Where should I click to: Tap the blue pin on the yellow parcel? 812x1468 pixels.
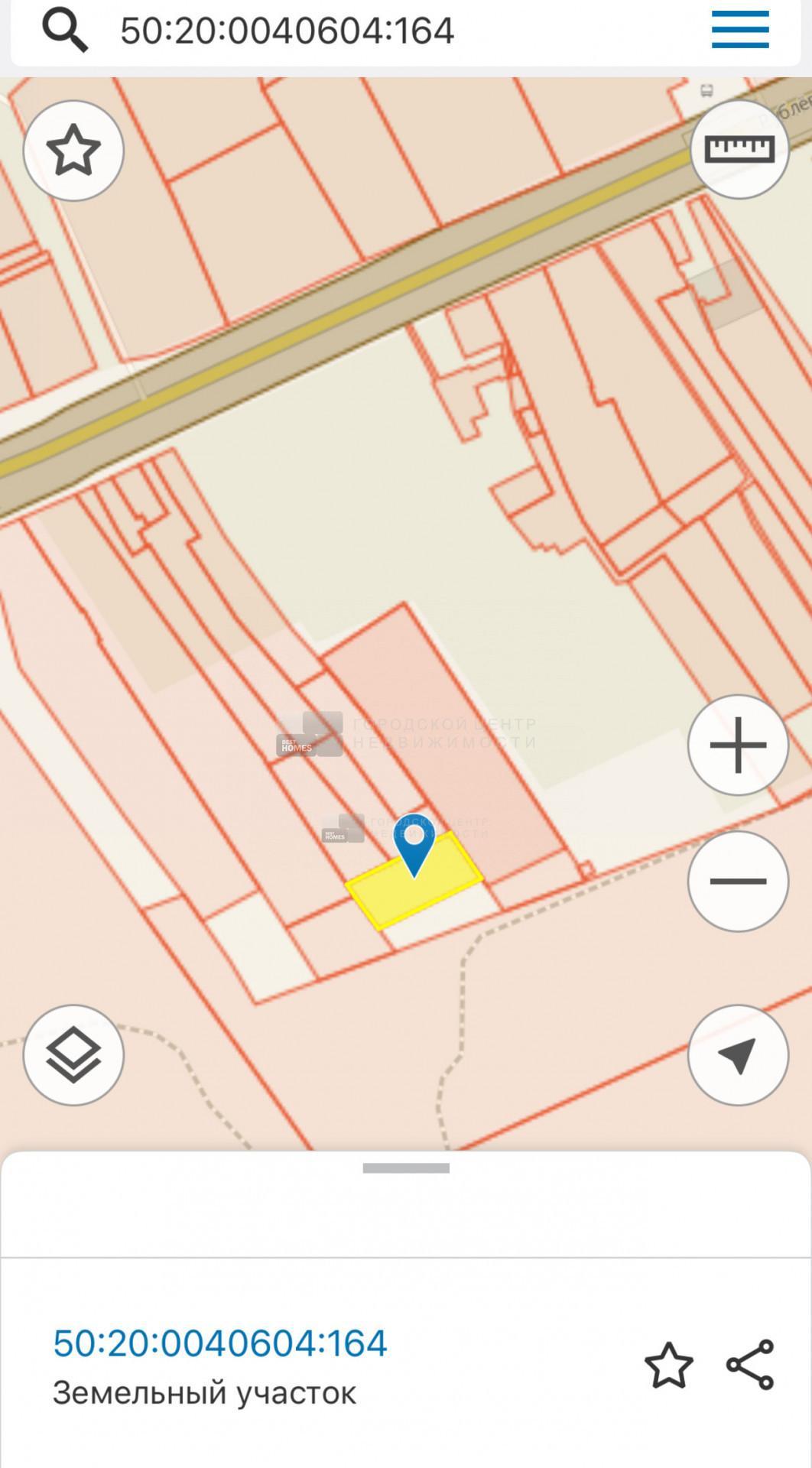pos(414,842)
